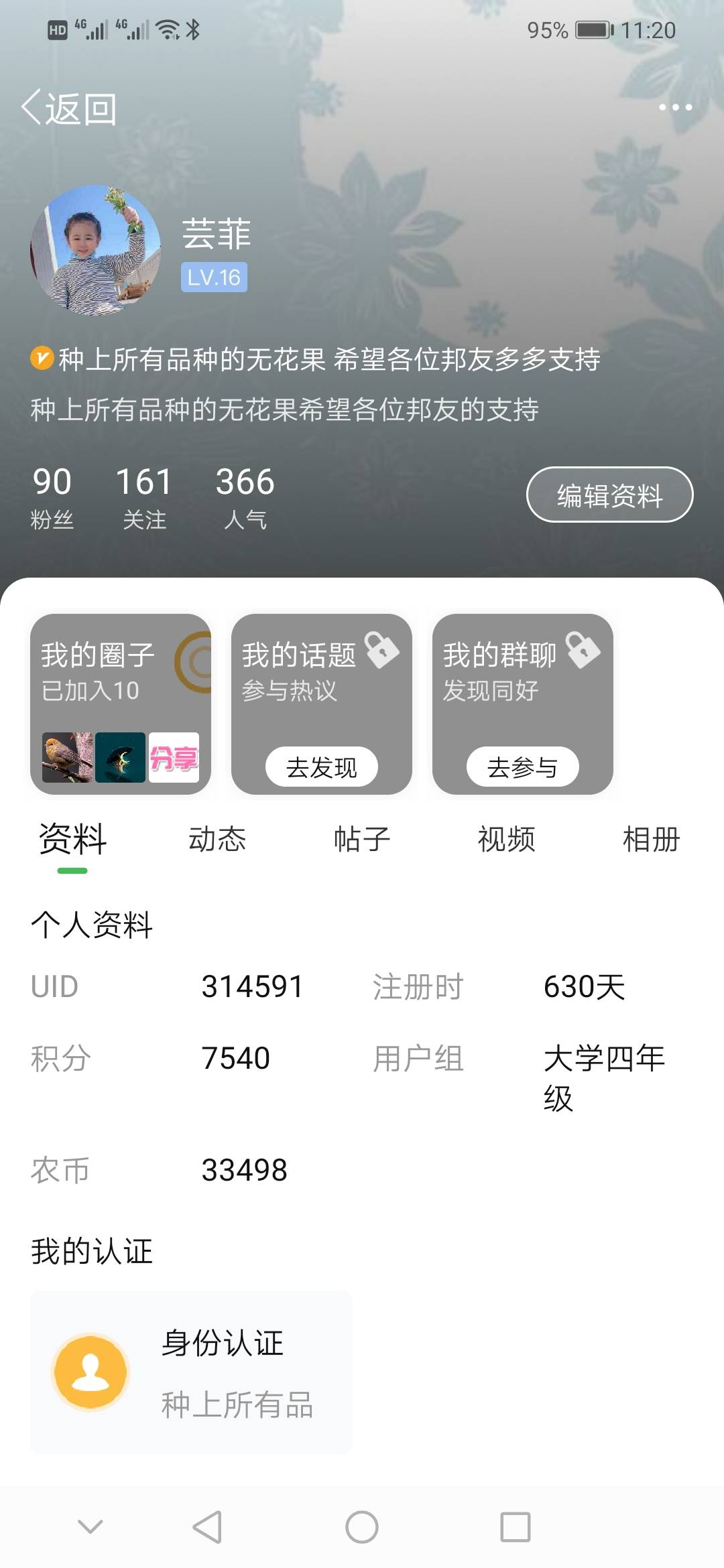
Task: Open the three-dot overflow menu
Action: (675, 107)
